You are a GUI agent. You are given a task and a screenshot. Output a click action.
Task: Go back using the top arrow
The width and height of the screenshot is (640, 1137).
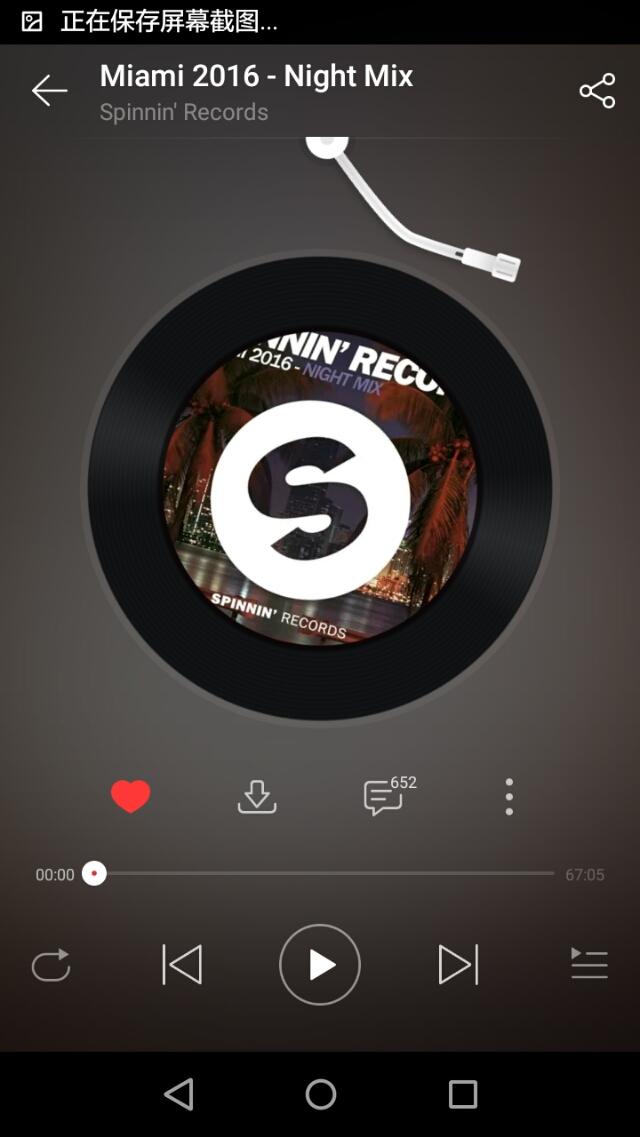[49, 91]
